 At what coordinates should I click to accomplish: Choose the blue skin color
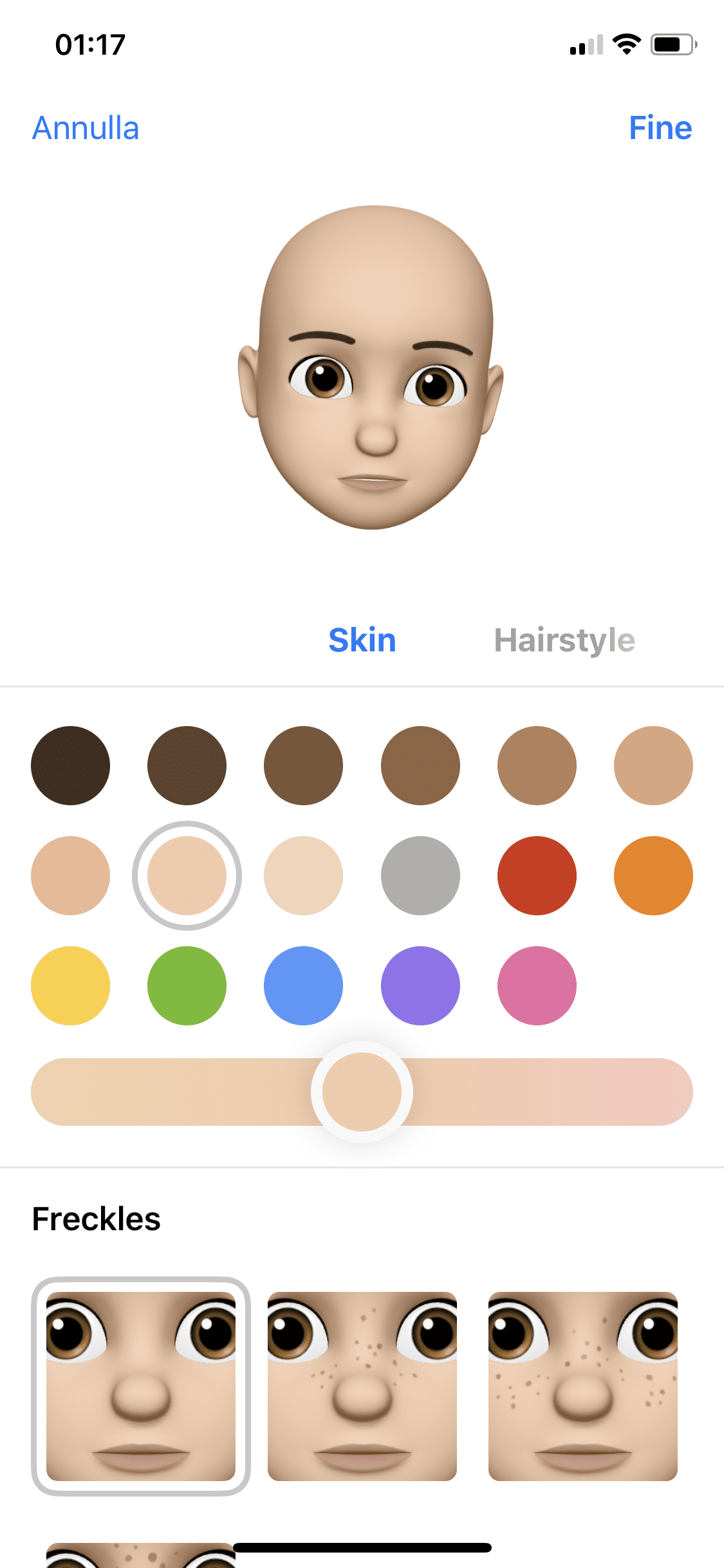click(303, 985)
